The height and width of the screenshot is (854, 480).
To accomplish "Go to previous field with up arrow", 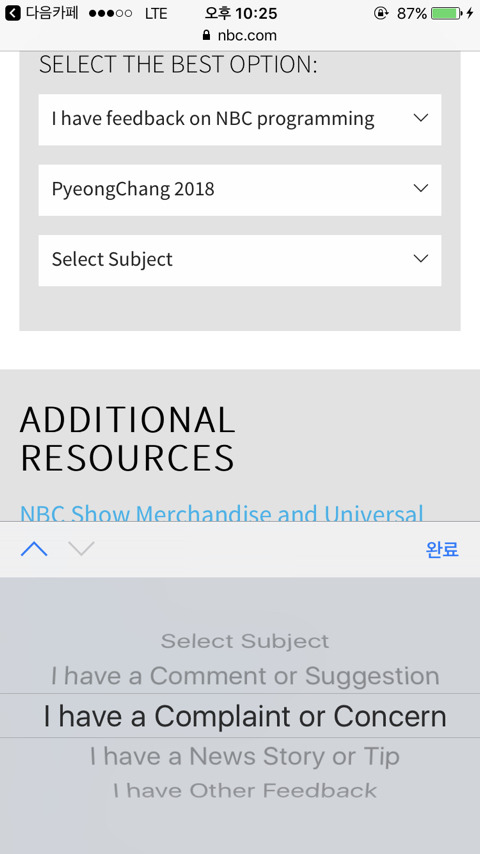I will coord(34,549).
